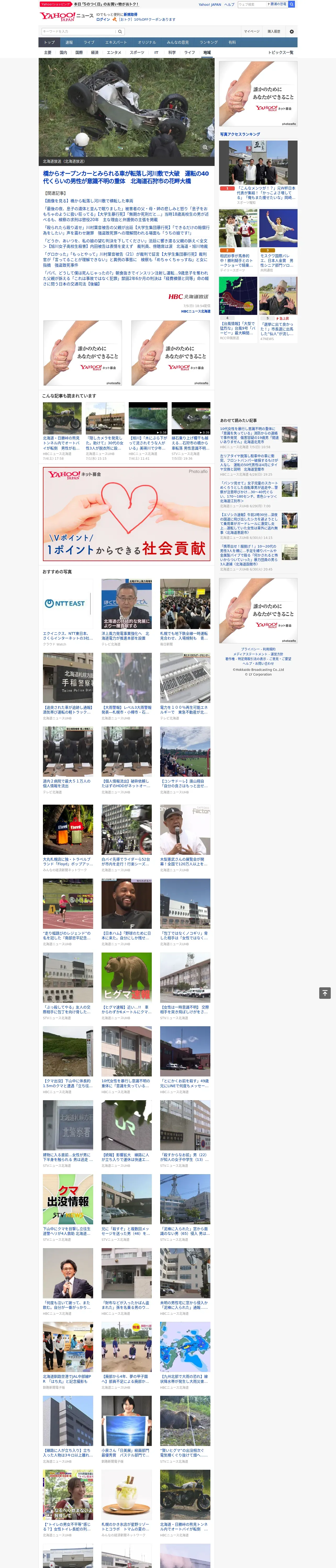Open マイページ link
This screenshot has width=336, height=1568.
tap(252, 32)
